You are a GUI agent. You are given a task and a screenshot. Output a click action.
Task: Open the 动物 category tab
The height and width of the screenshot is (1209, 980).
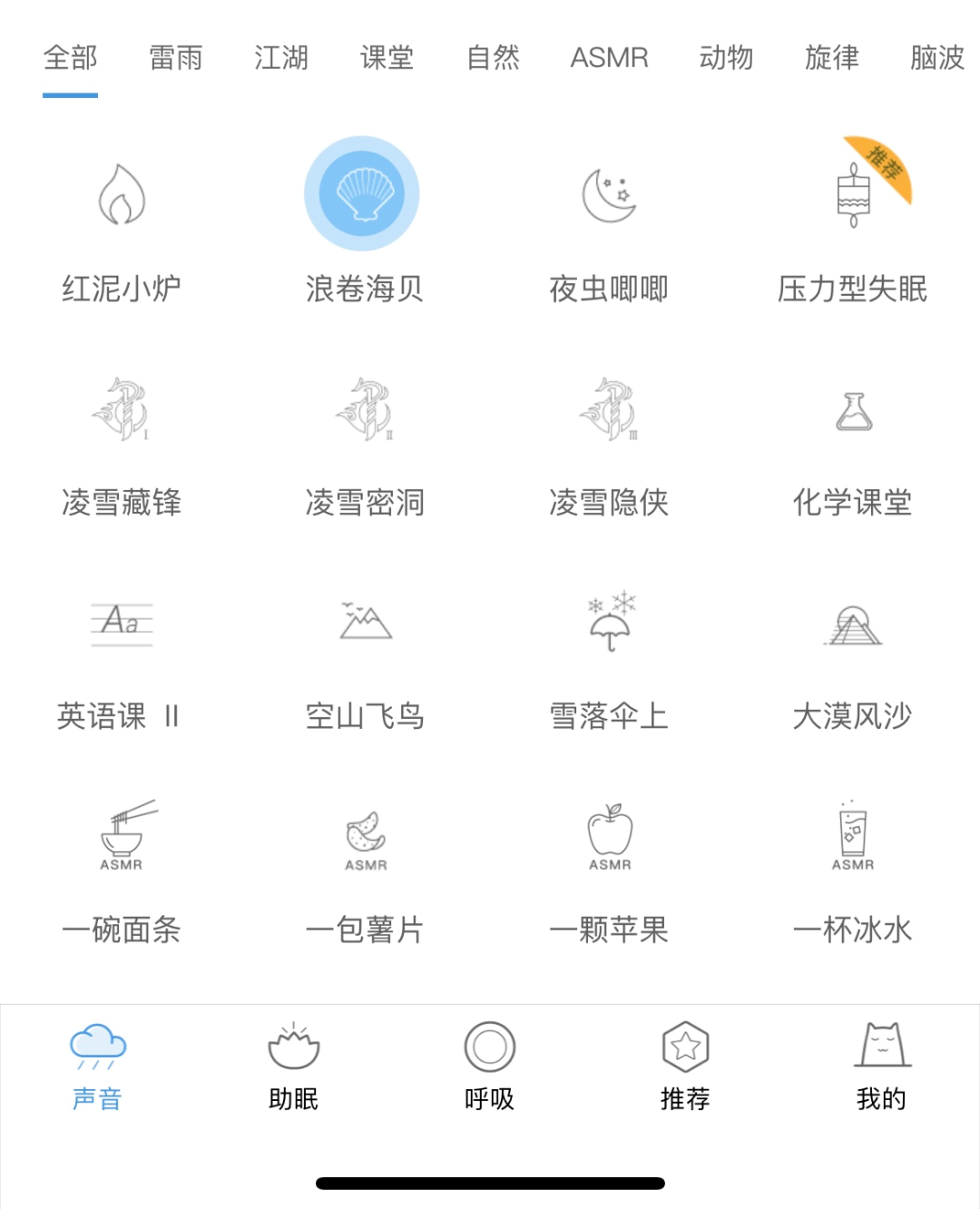click(x=726, y=58)
